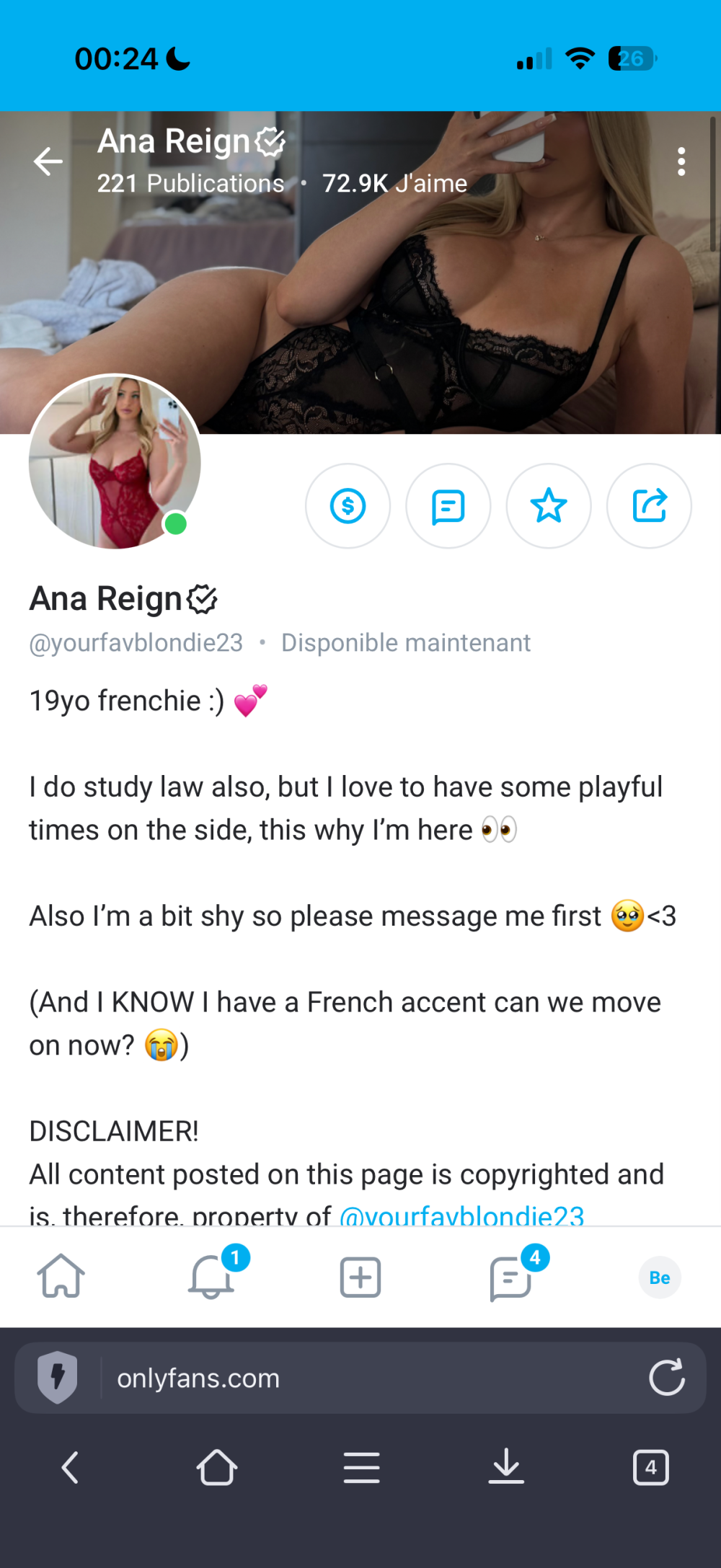The image size is (721, 1568).
Task: Share this profile
Action: [649, 505]
